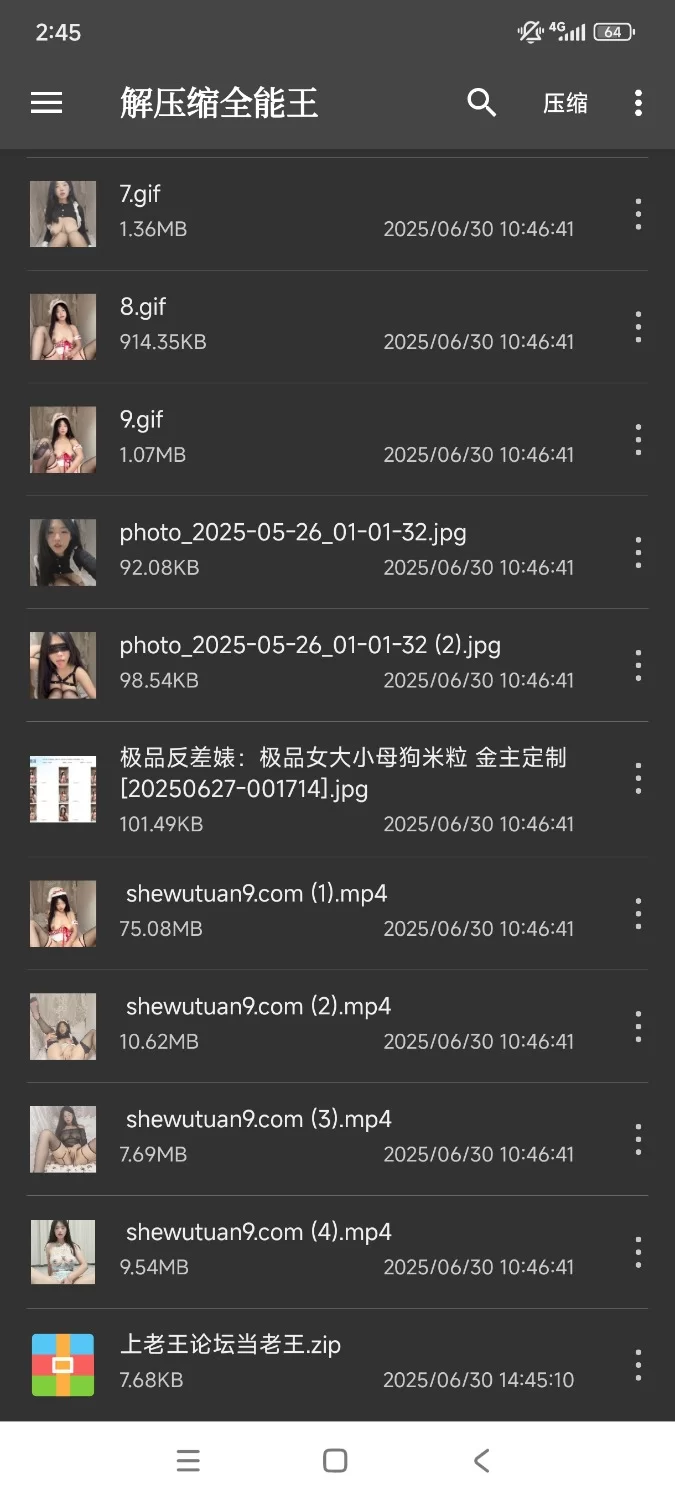The image size is (675, 1500).
Task: Show options for the (4).mp4 file
Action: click(x=638, y=1253)
